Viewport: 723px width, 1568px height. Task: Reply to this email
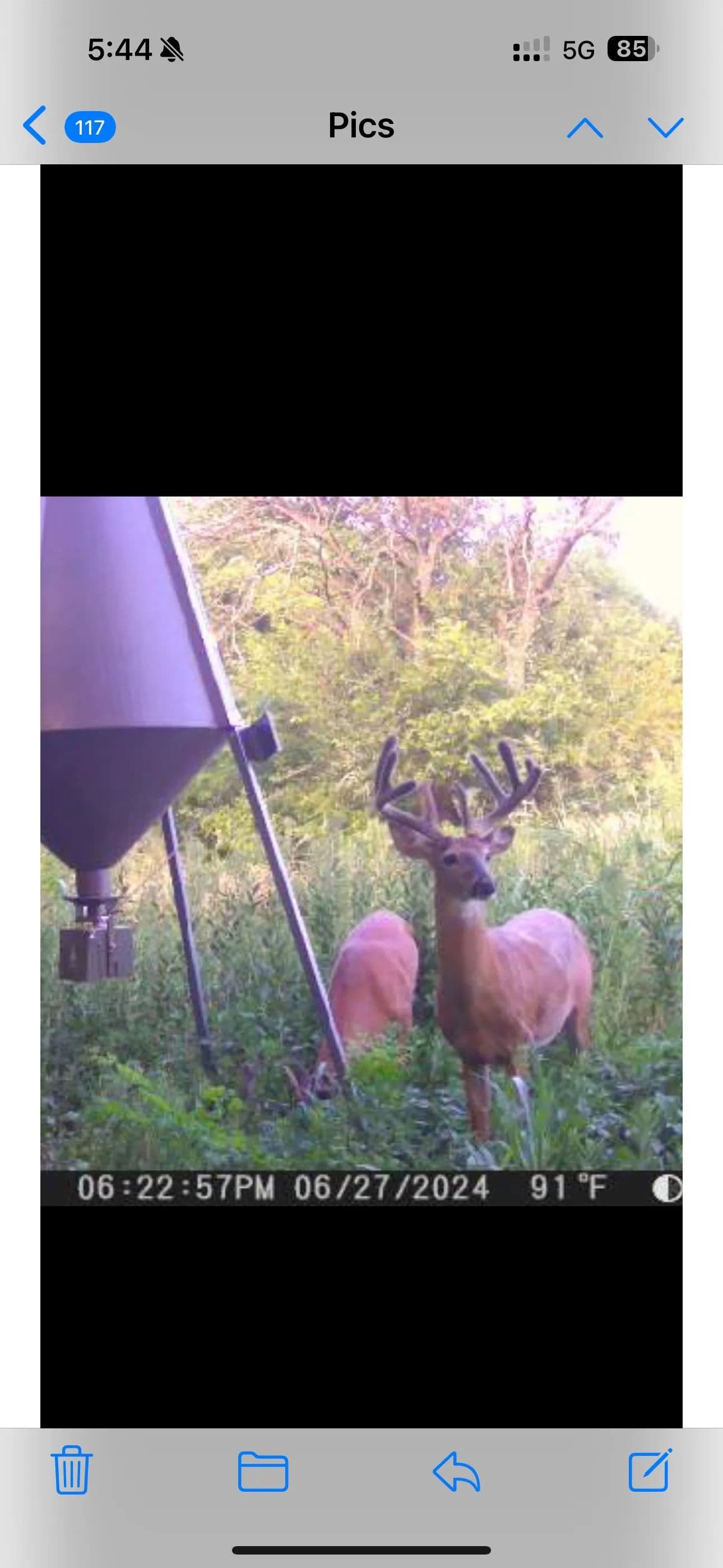pyautogui.click(x=456, y=1471)
